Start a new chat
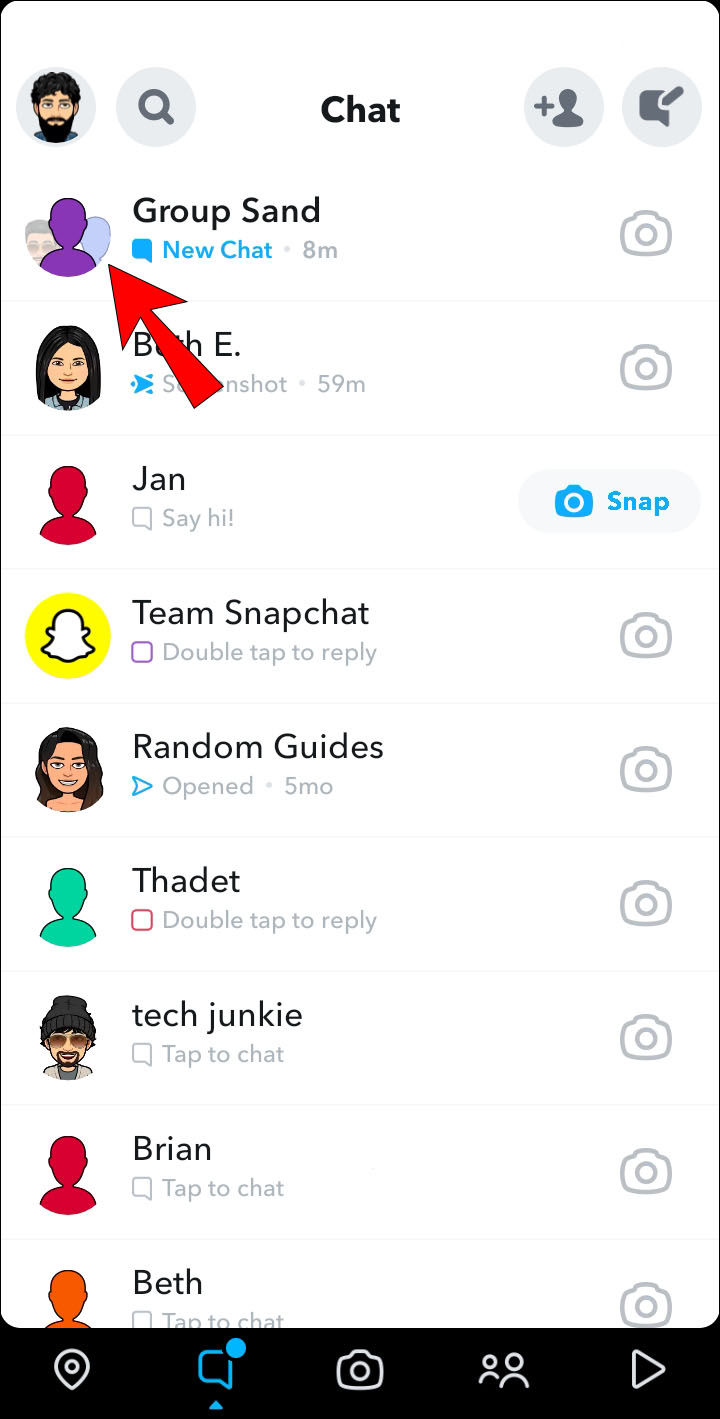 click(661, 107)
